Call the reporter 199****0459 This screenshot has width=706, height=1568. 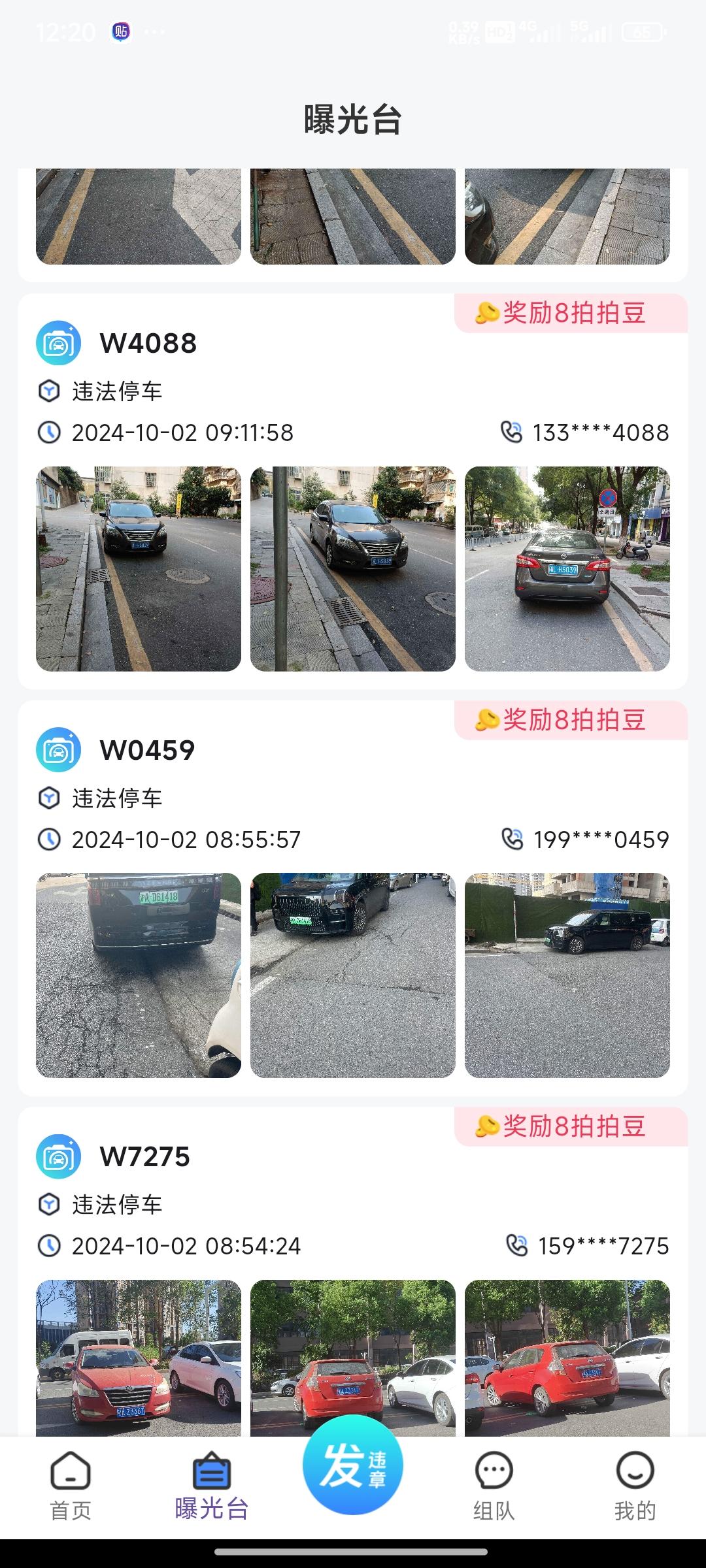click(586, 840)
